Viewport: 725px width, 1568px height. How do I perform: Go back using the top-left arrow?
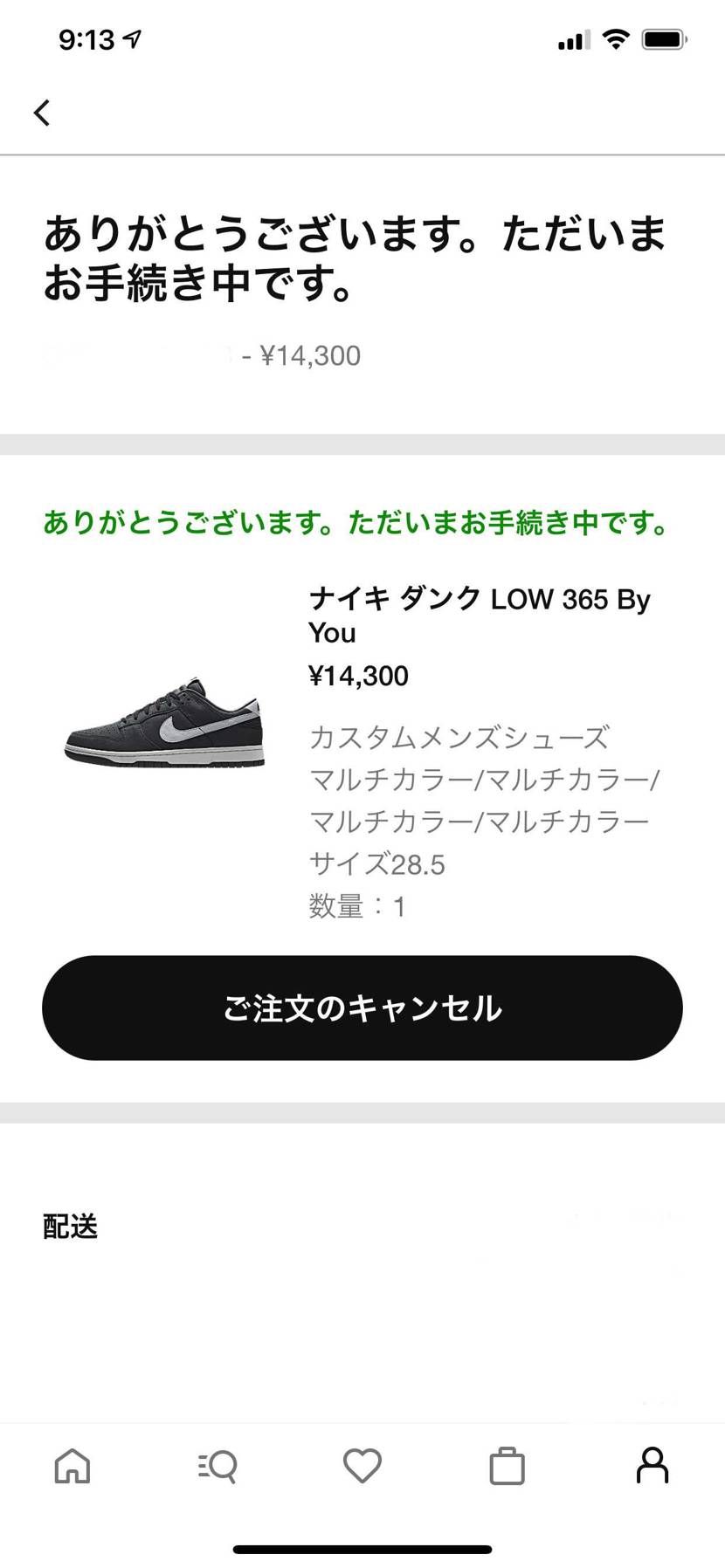(x=42, y=113)
